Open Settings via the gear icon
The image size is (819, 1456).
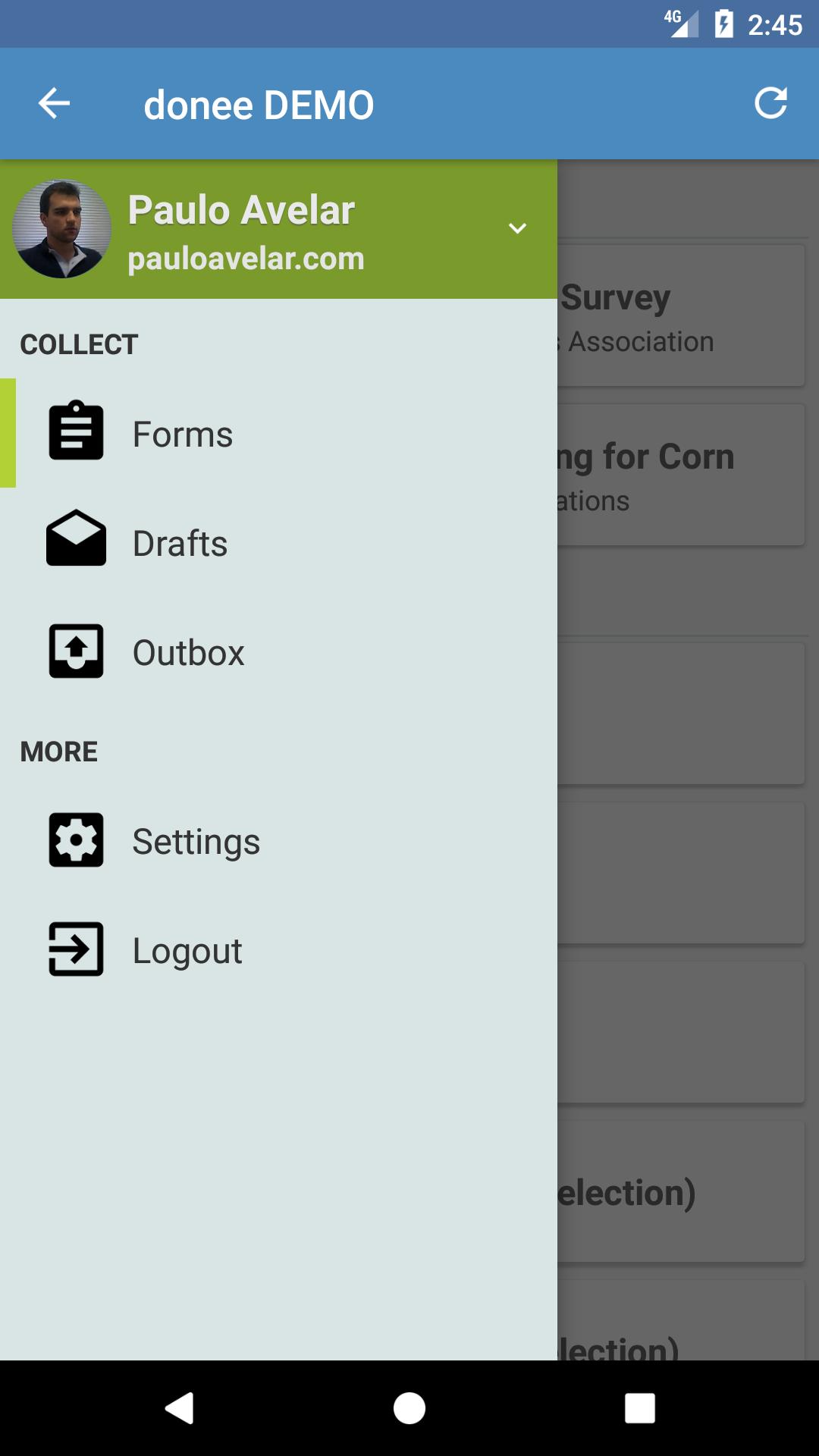click(x=75, y=840)
